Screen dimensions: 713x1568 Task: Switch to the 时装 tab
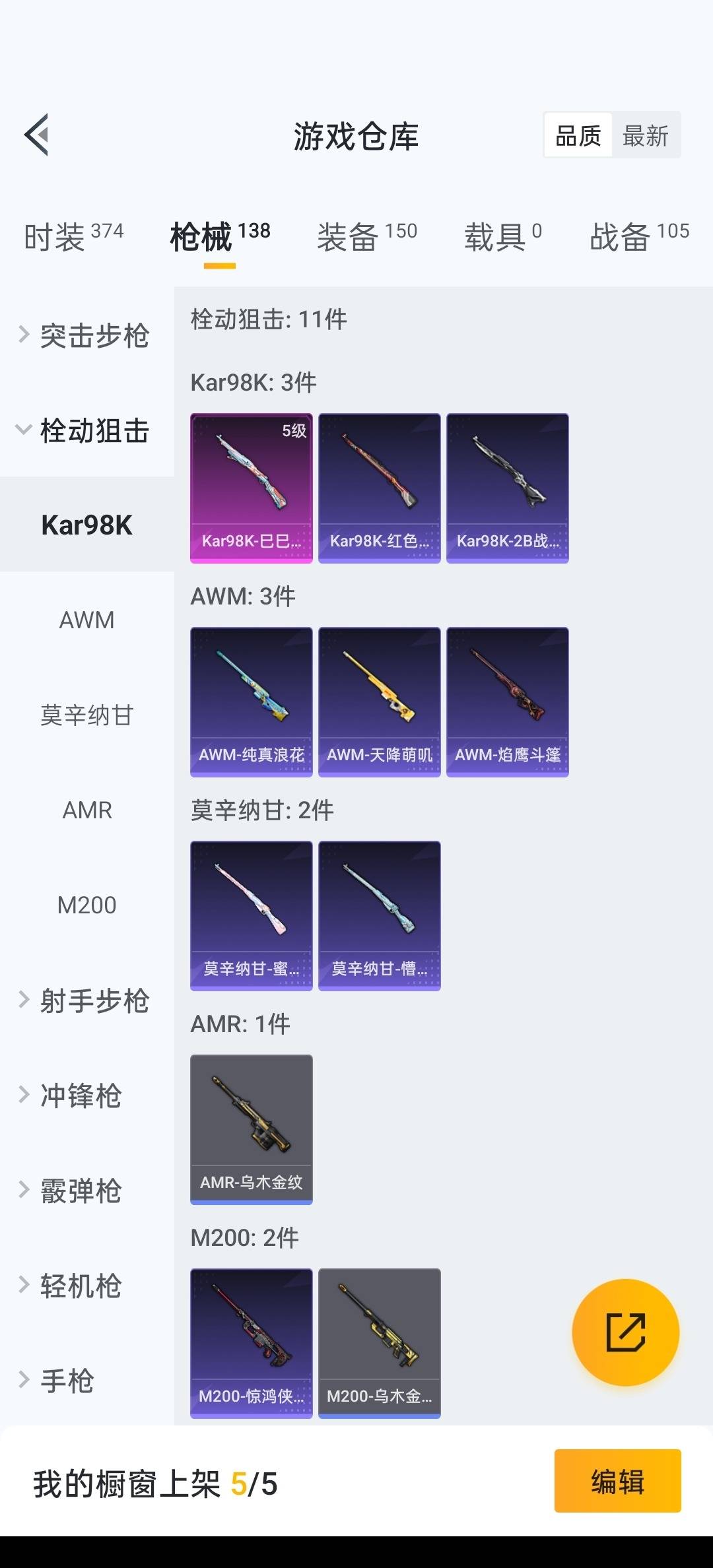coord(73,236)
